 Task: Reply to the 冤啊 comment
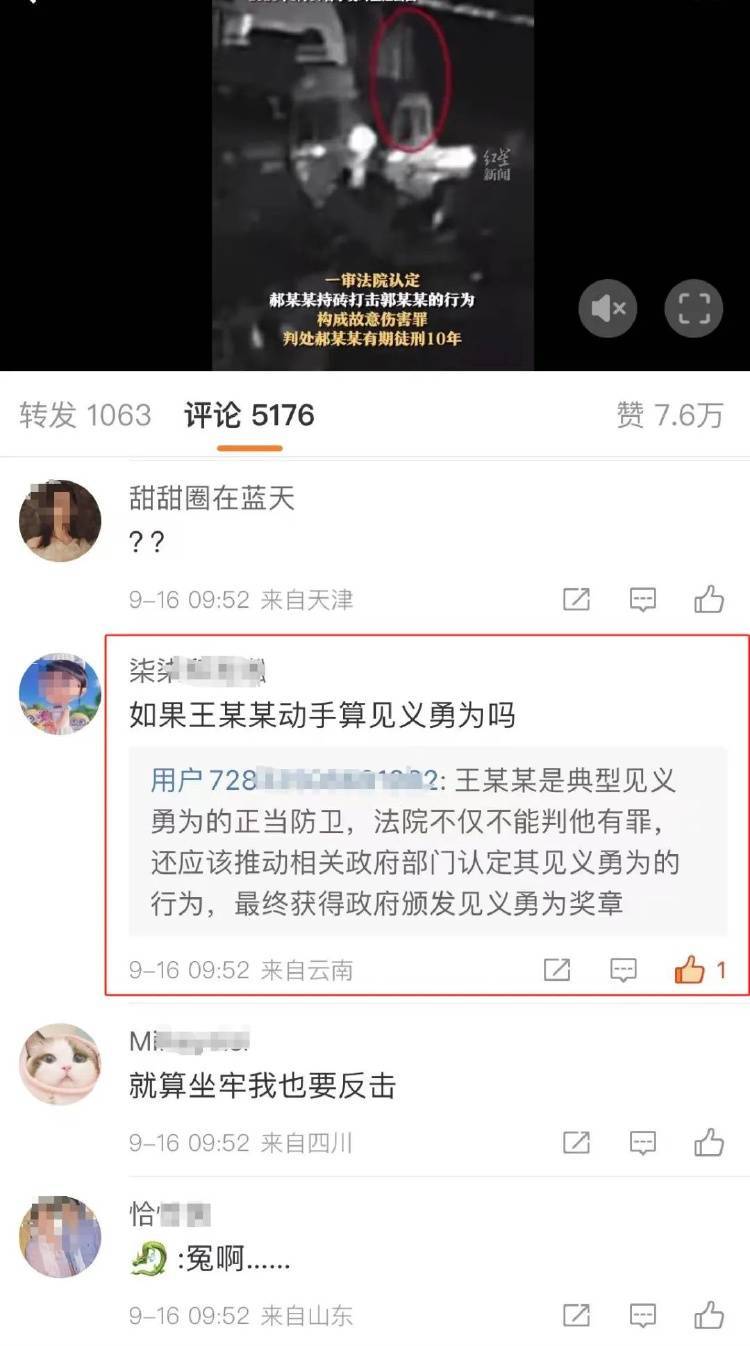pos(643,1314)
